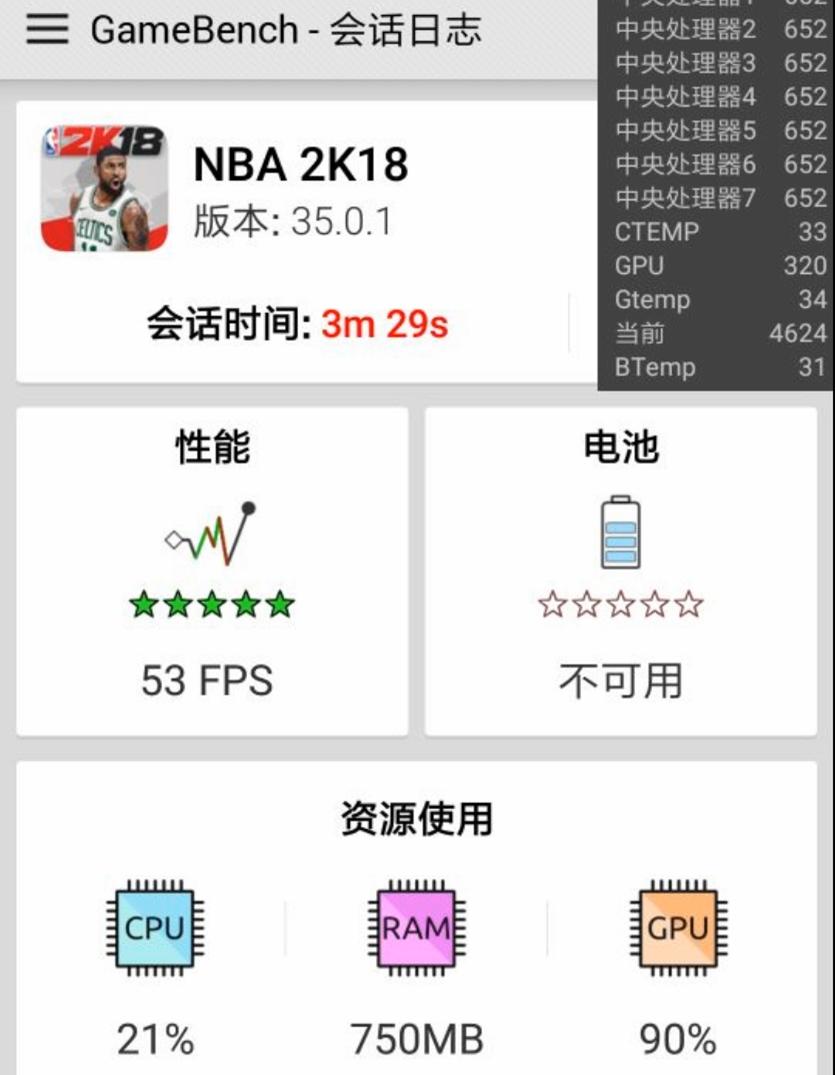The height and width of the screenshot is (1075, 835).
Task: Tap the 不可用 battery status label
Action: click(622, 680)
